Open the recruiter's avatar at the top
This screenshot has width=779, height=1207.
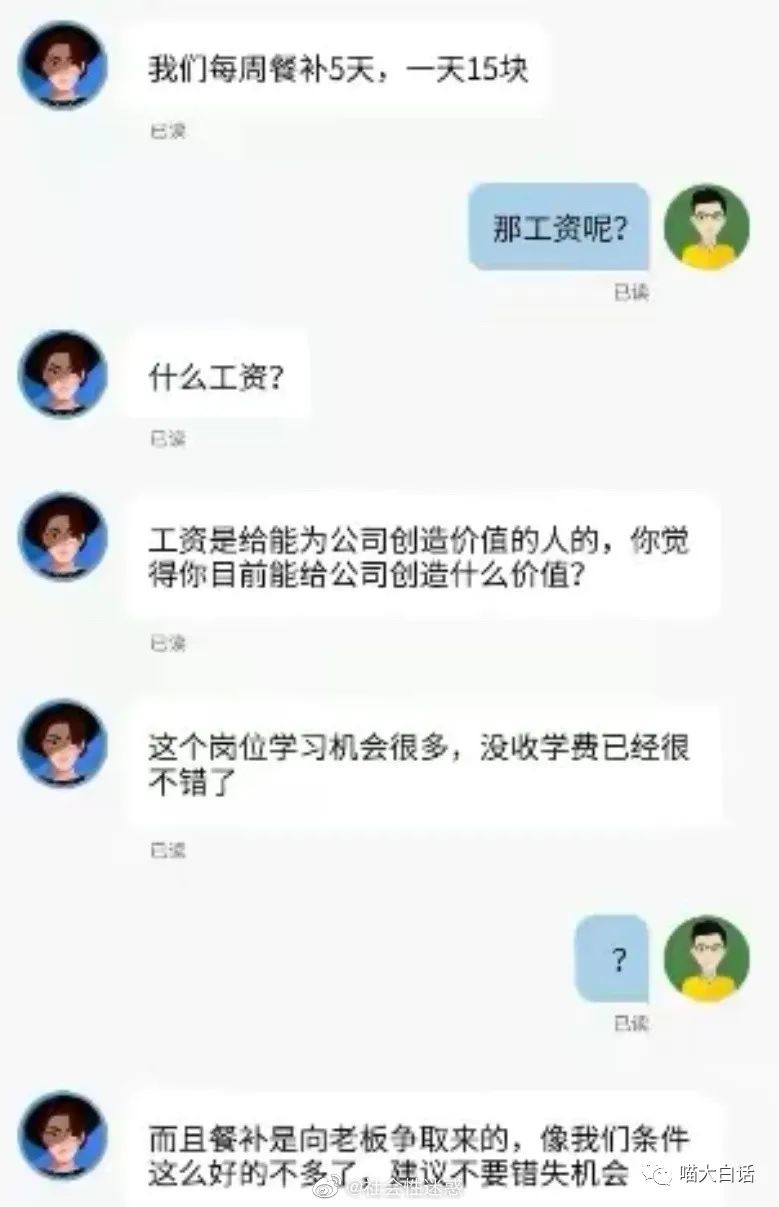pyautogui.click(x=62, y=64)
